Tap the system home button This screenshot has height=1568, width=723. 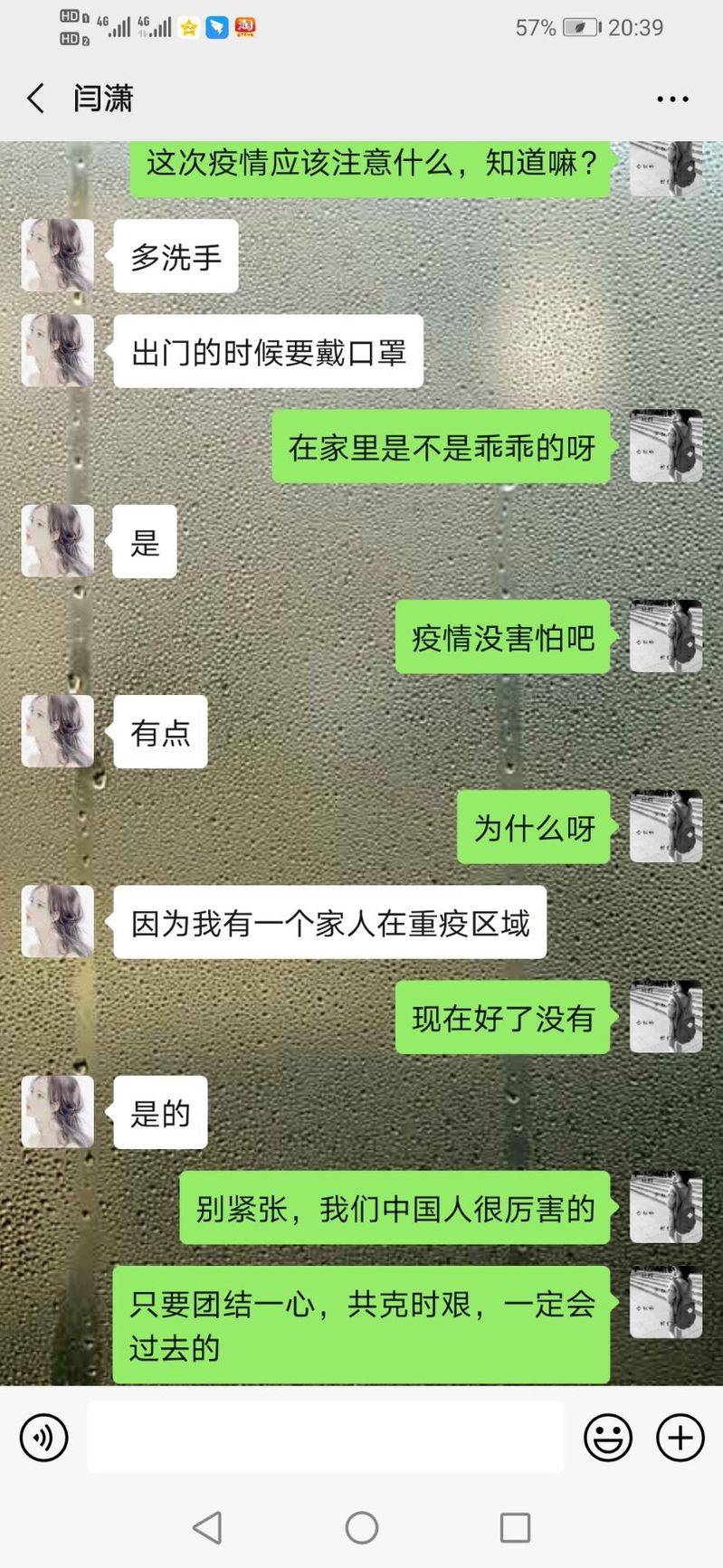(361, 1527)
